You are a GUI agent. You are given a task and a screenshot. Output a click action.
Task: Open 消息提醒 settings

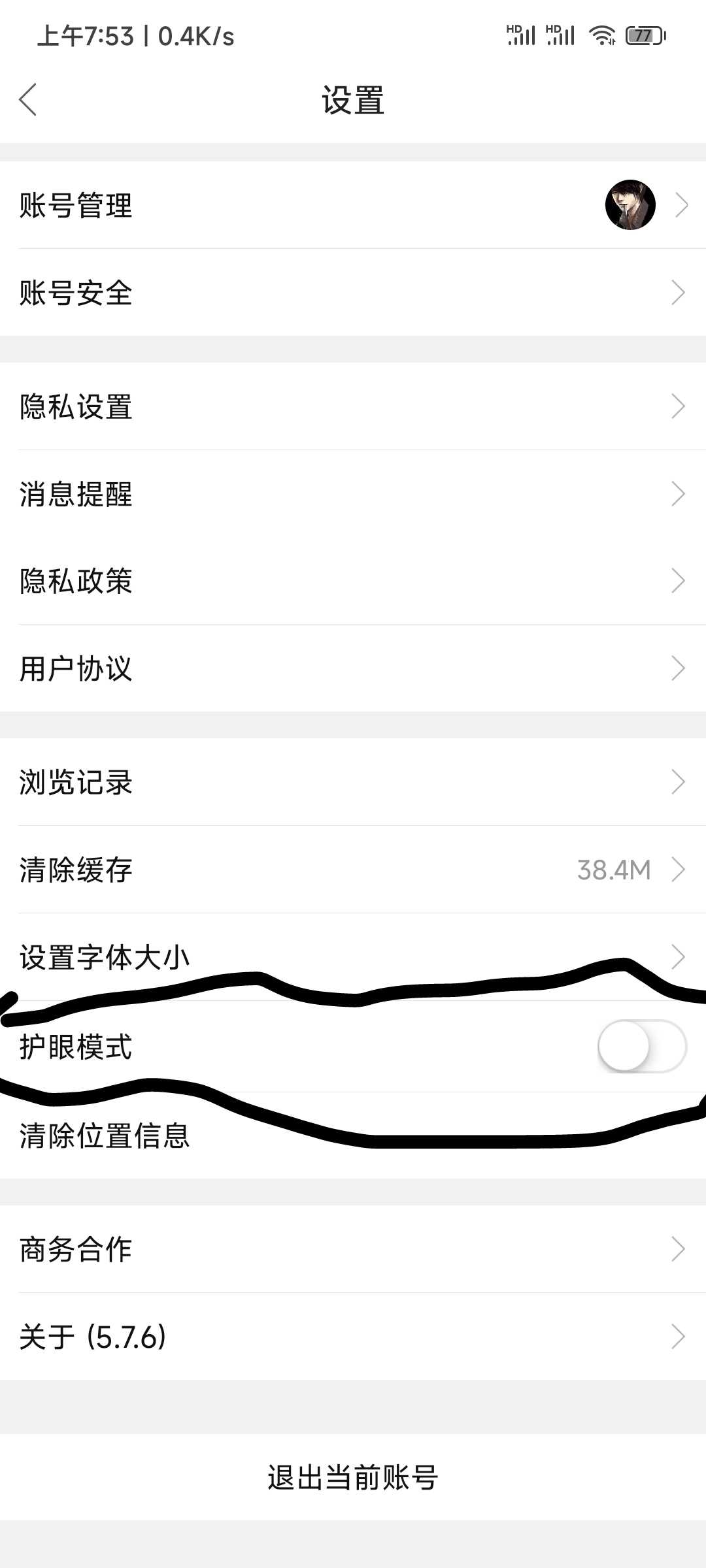click(x=353, y=494)
